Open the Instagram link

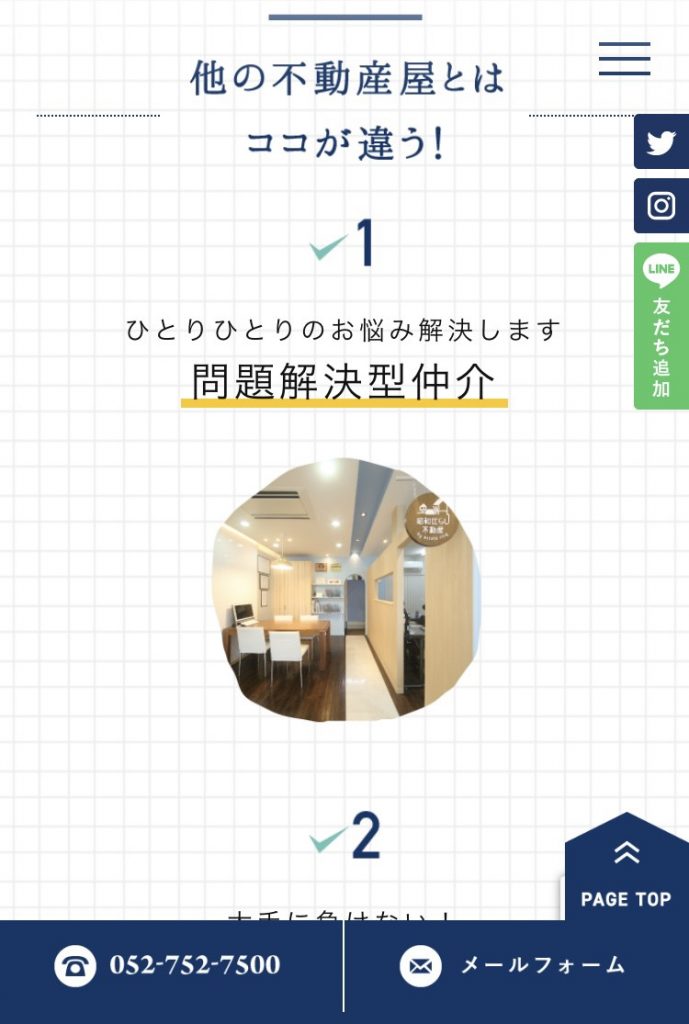[661, 206]
